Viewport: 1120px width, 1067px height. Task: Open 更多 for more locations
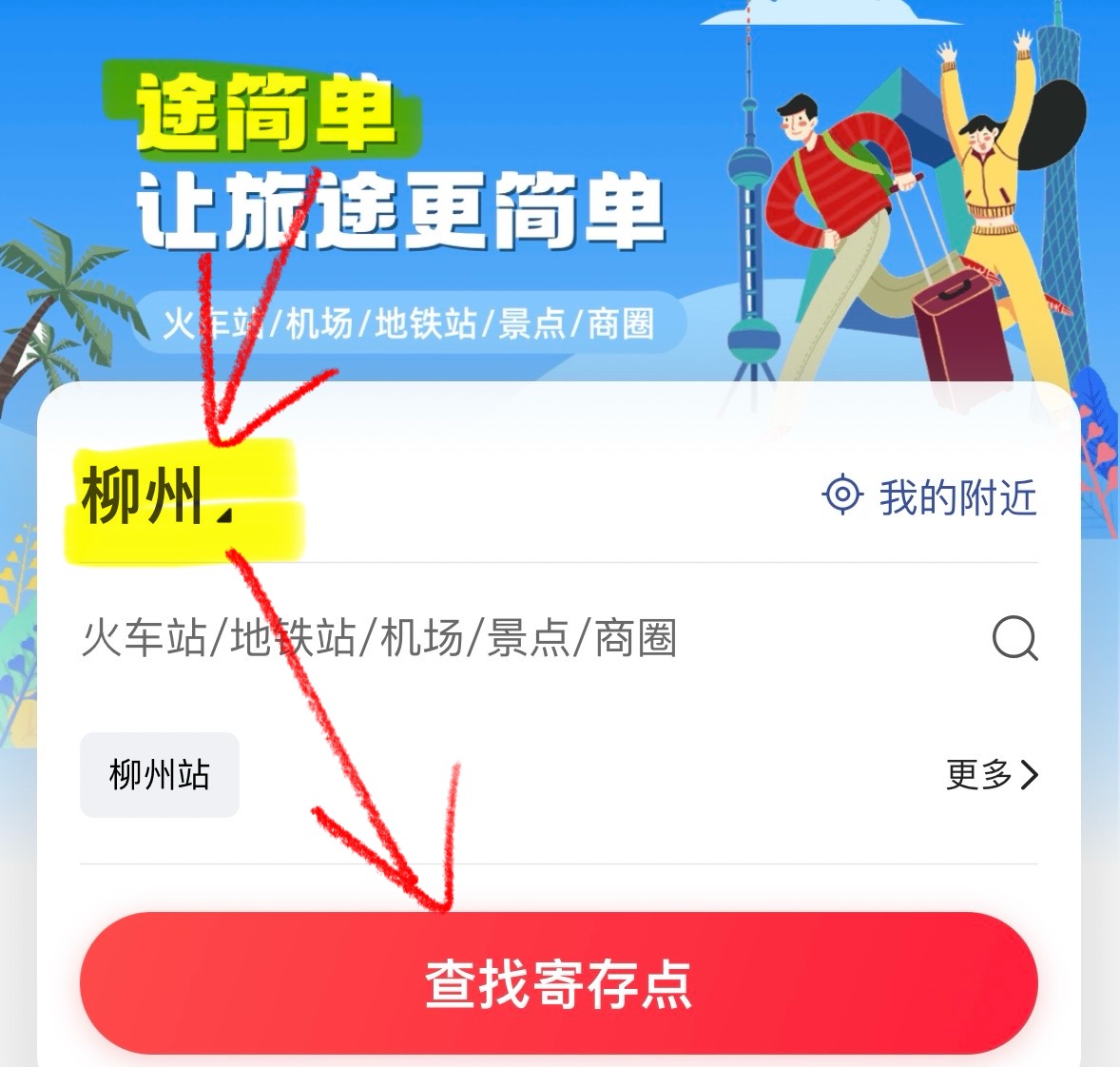992,775
